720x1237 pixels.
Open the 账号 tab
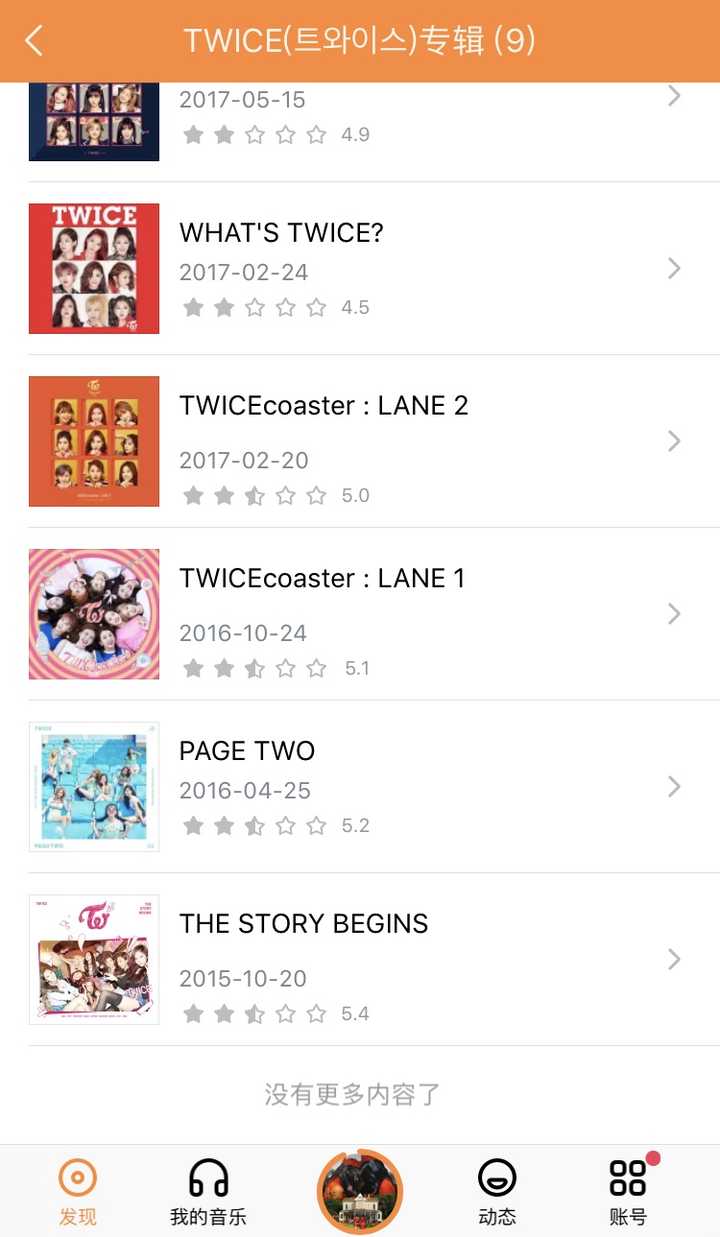[628, 1192]
